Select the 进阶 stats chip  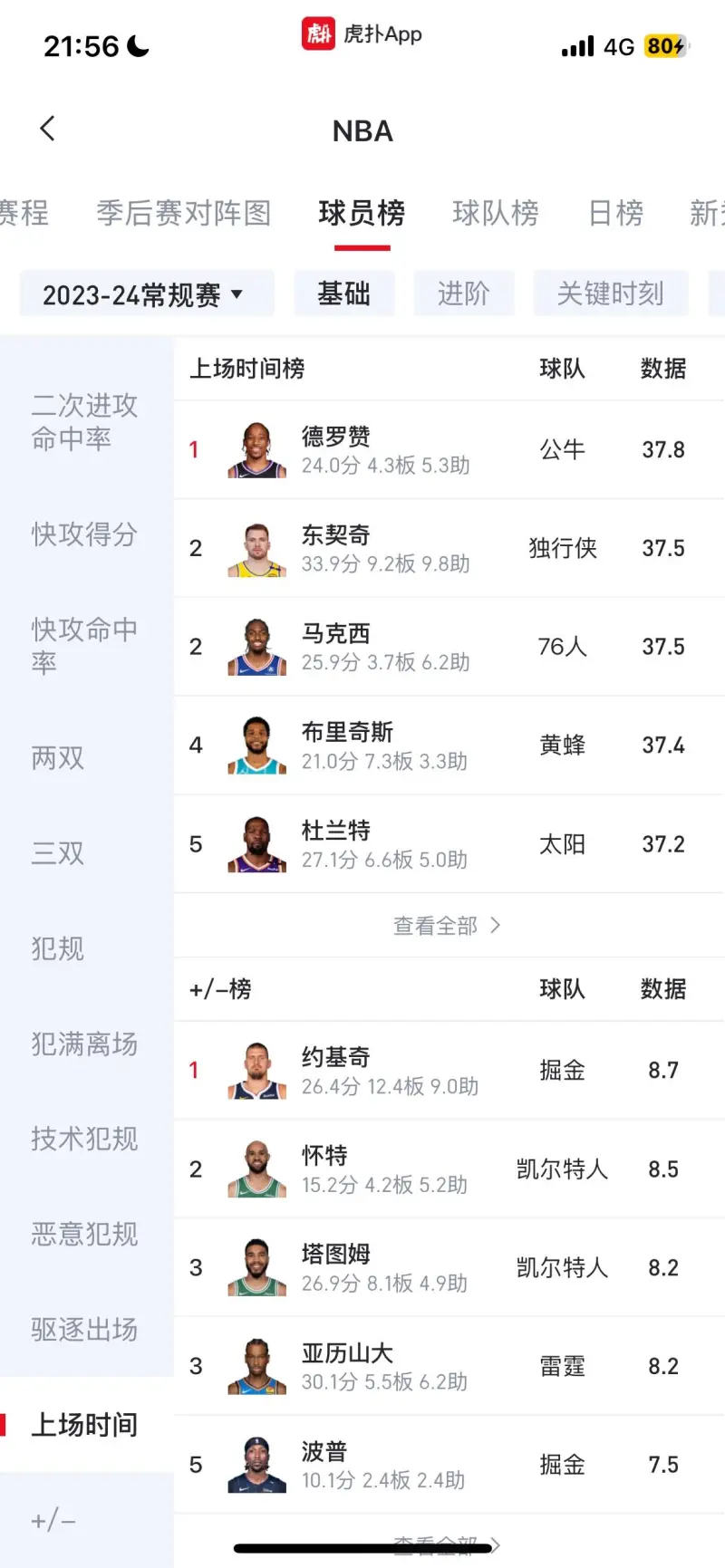pos(464,293)
